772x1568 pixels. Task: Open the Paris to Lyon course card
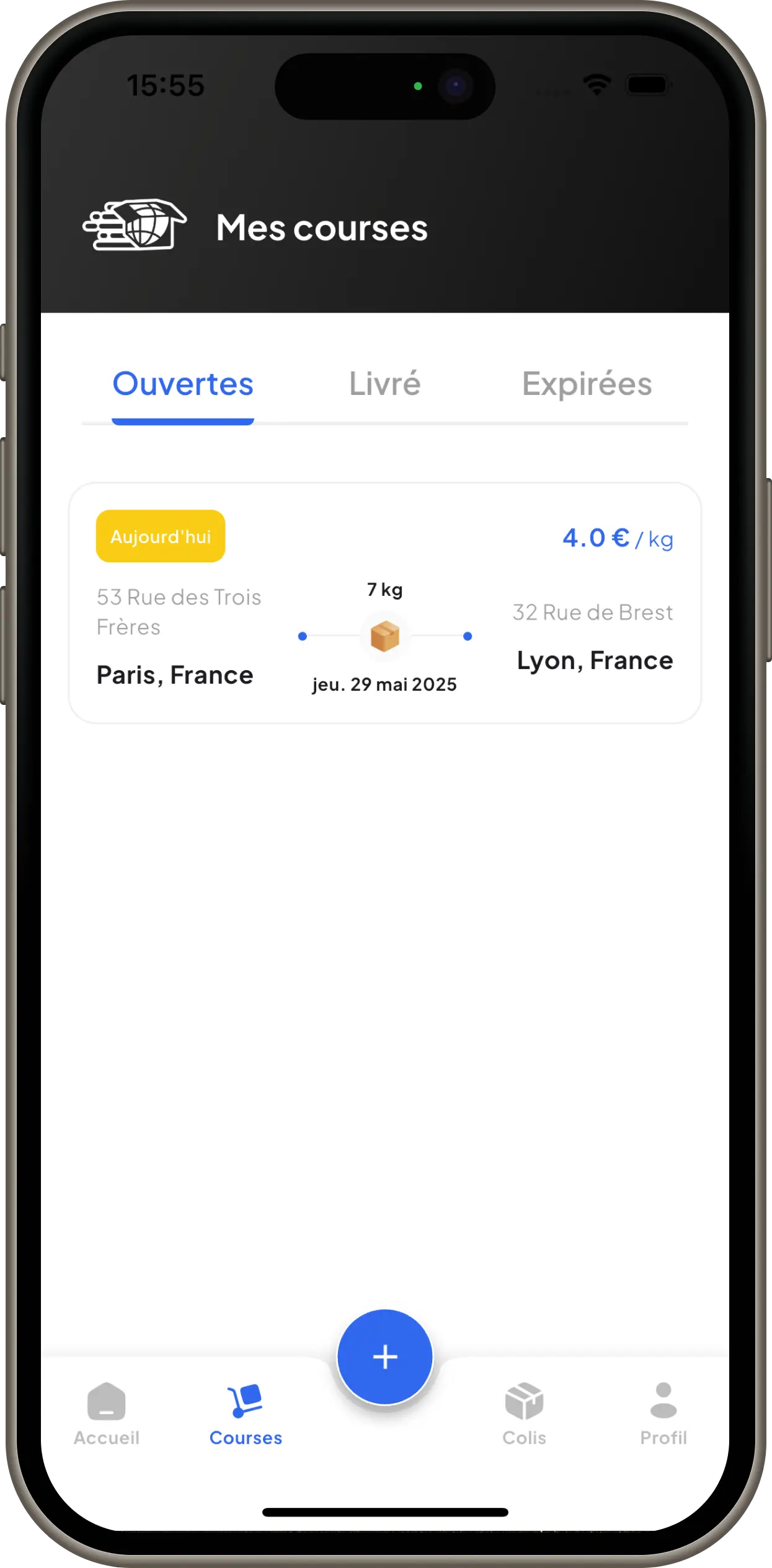click(x=384, y=603)
